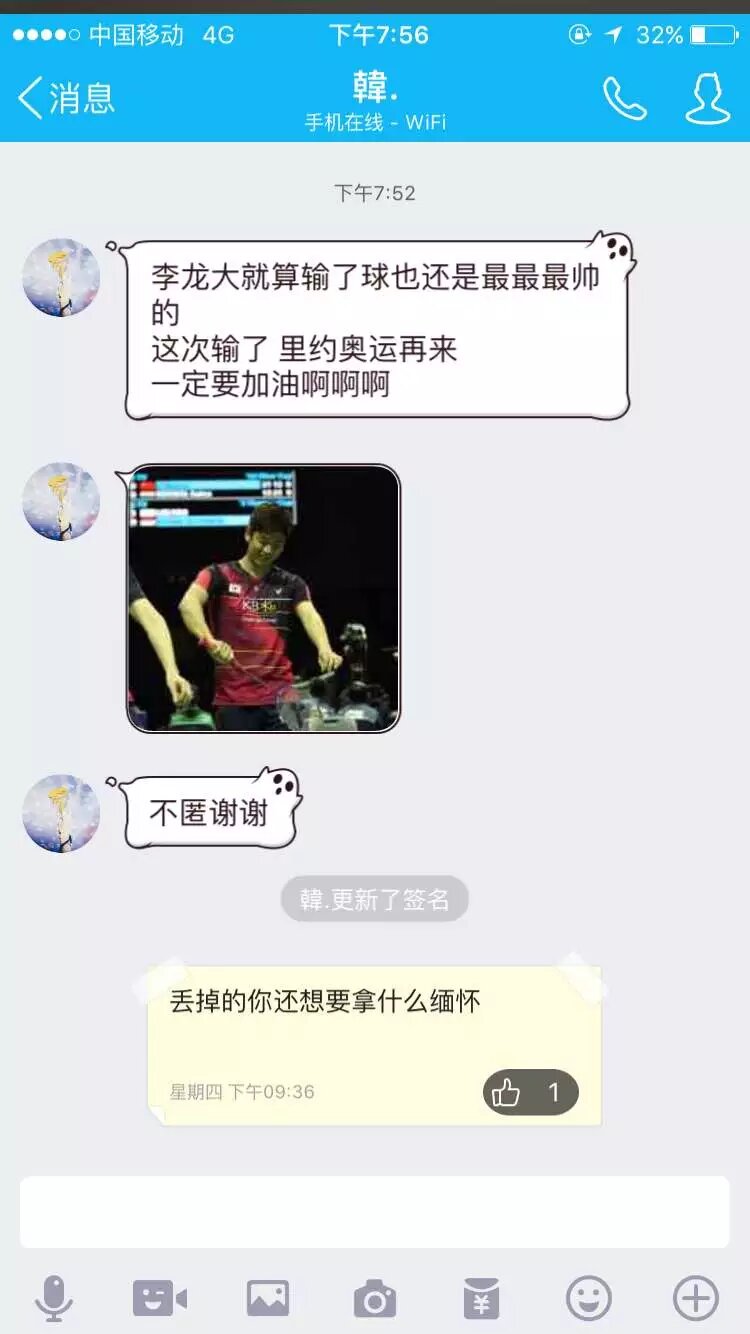Open the camera to take photo

point(375,1299)
